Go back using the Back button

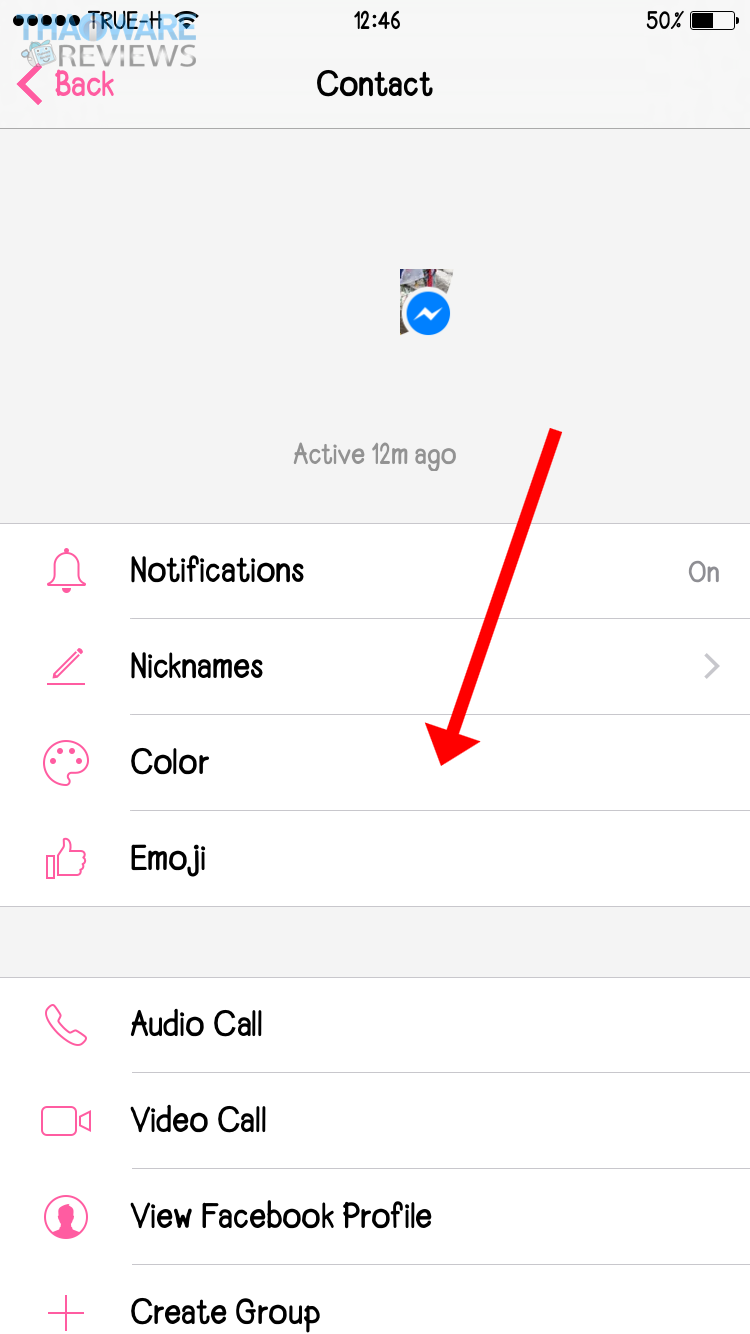click(66, 85)
